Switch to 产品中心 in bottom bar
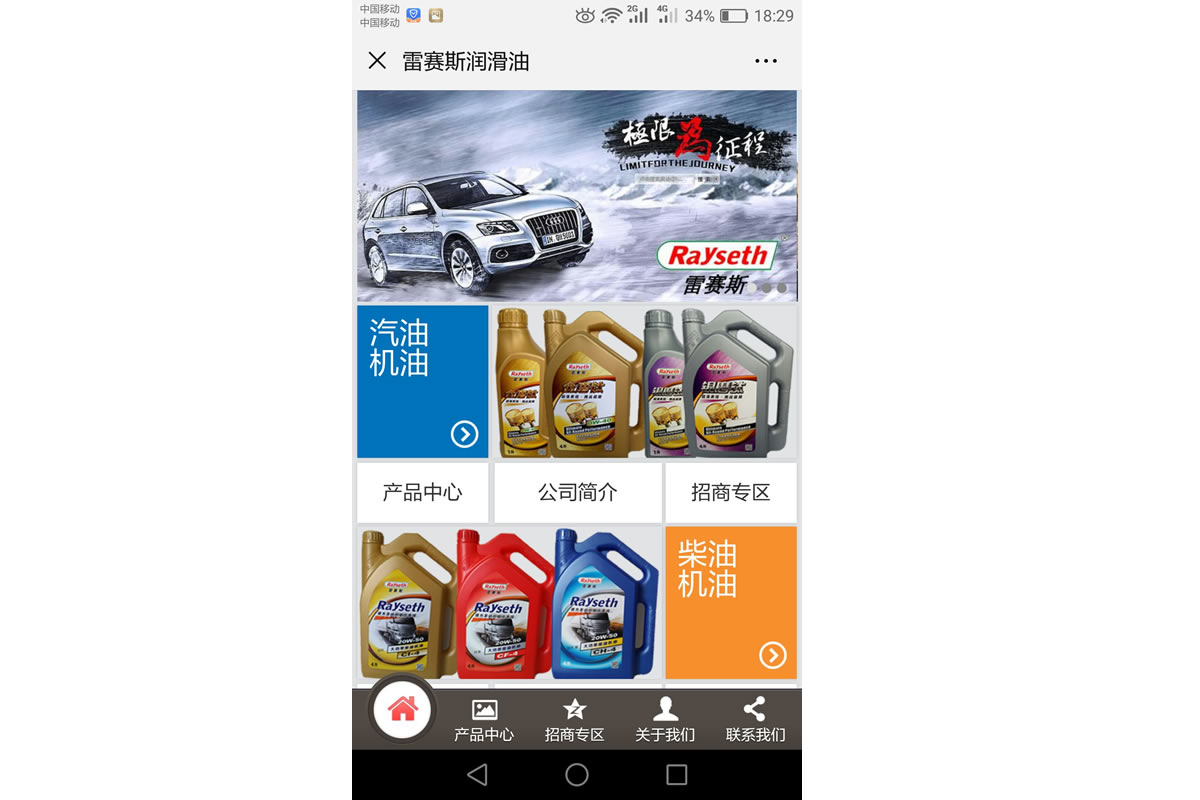The height and width of the screenshot is (800, 1200). coord(484,720)
